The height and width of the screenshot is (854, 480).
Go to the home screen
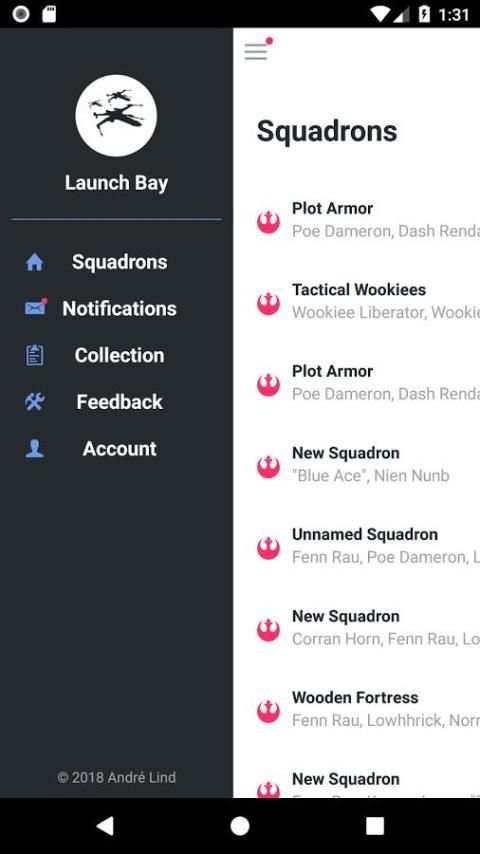click(x=240, y=826)
